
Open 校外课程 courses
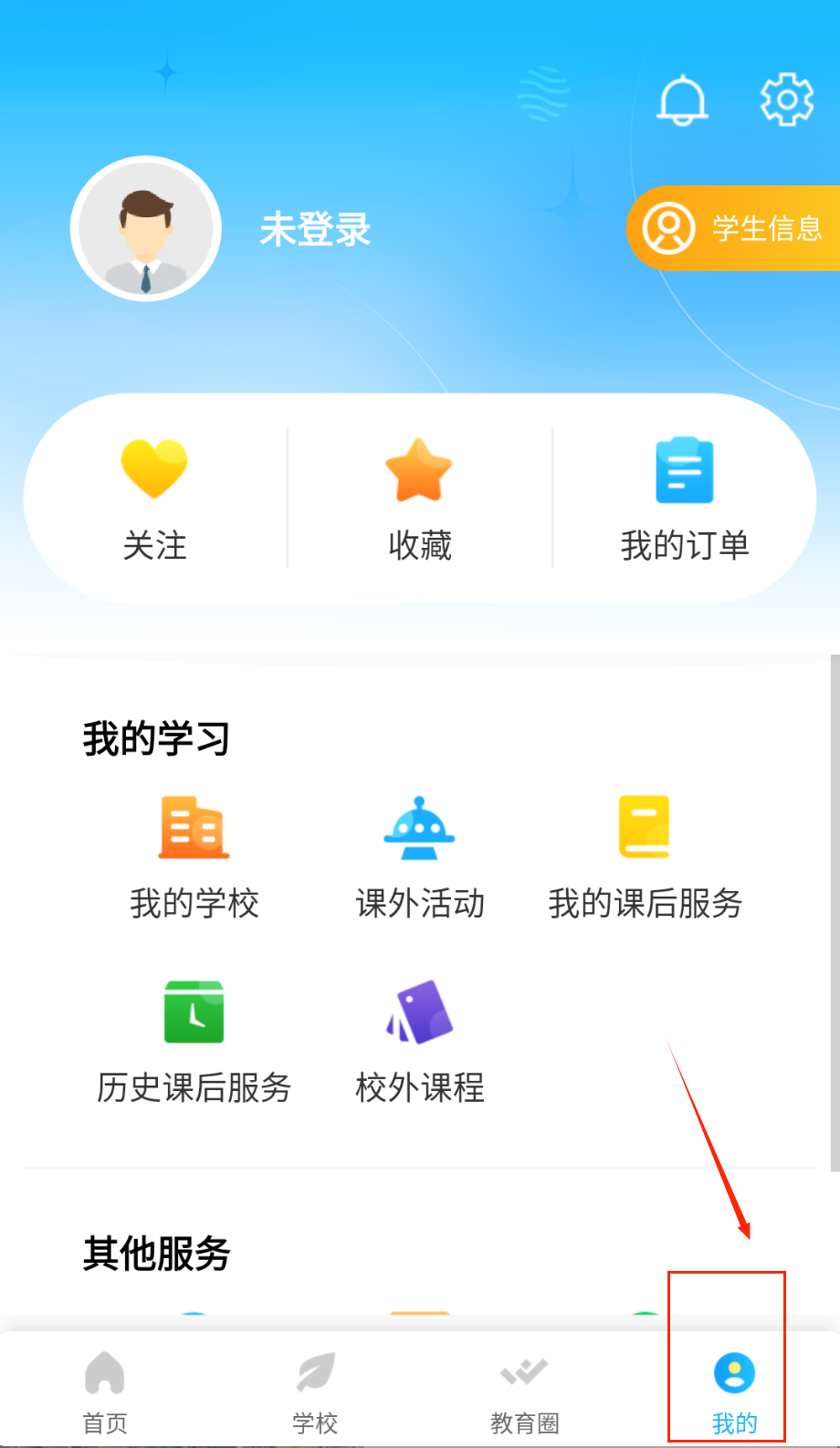[x=419, y=1041]
